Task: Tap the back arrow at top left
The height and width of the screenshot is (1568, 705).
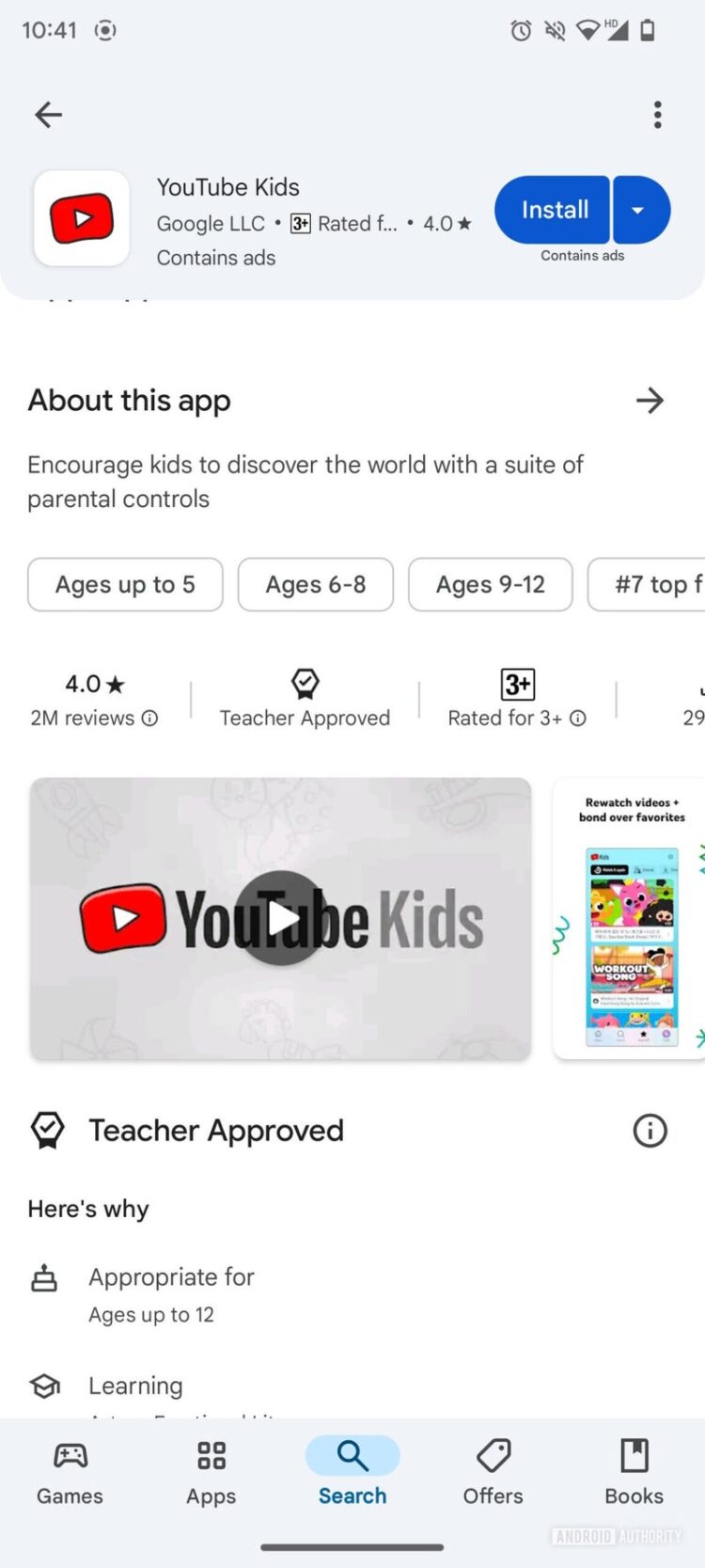Action: [47, 114]
